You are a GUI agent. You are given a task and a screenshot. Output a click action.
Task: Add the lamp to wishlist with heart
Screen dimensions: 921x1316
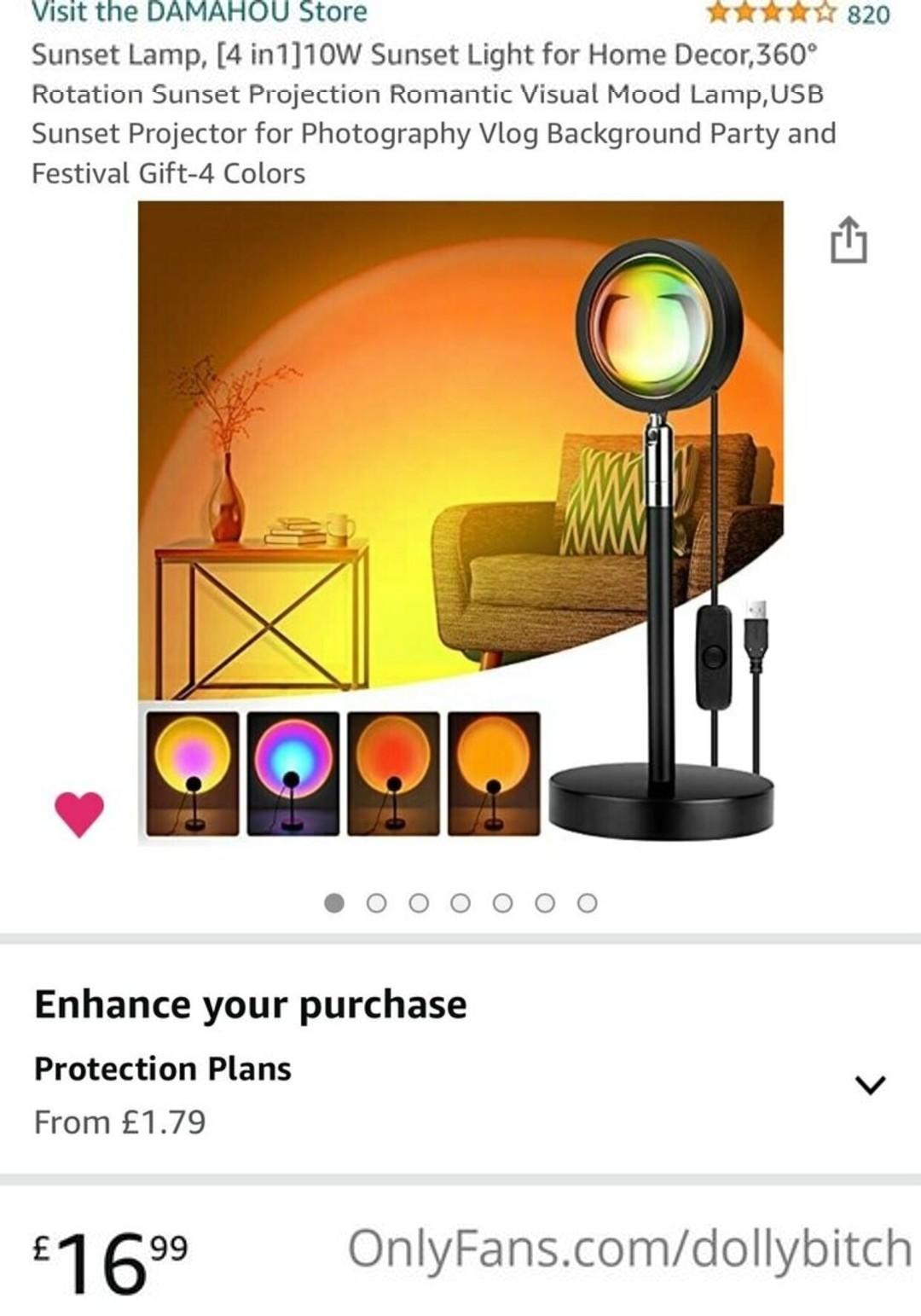[79, 813]
